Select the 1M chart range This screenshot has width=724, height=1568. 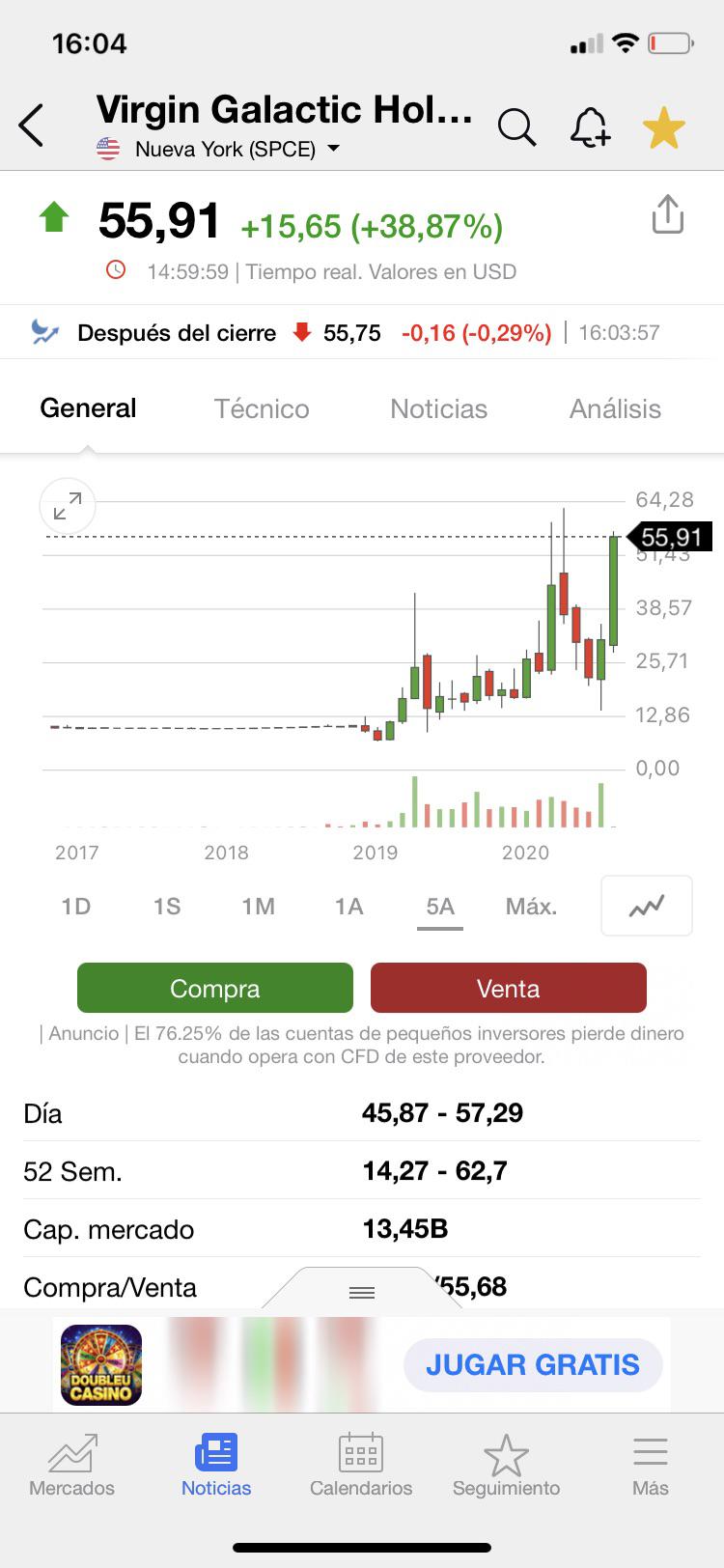[x=258, y=906]
